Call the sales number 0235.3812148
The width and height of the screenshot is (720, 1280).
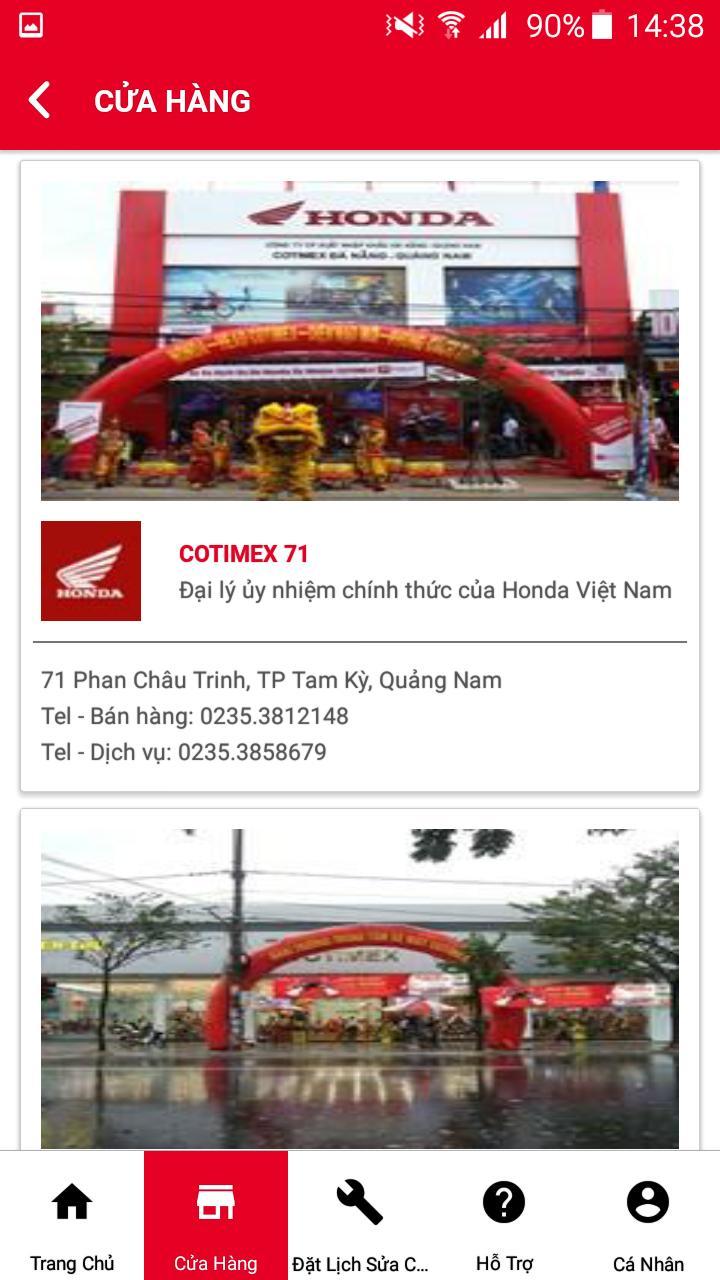196,715
